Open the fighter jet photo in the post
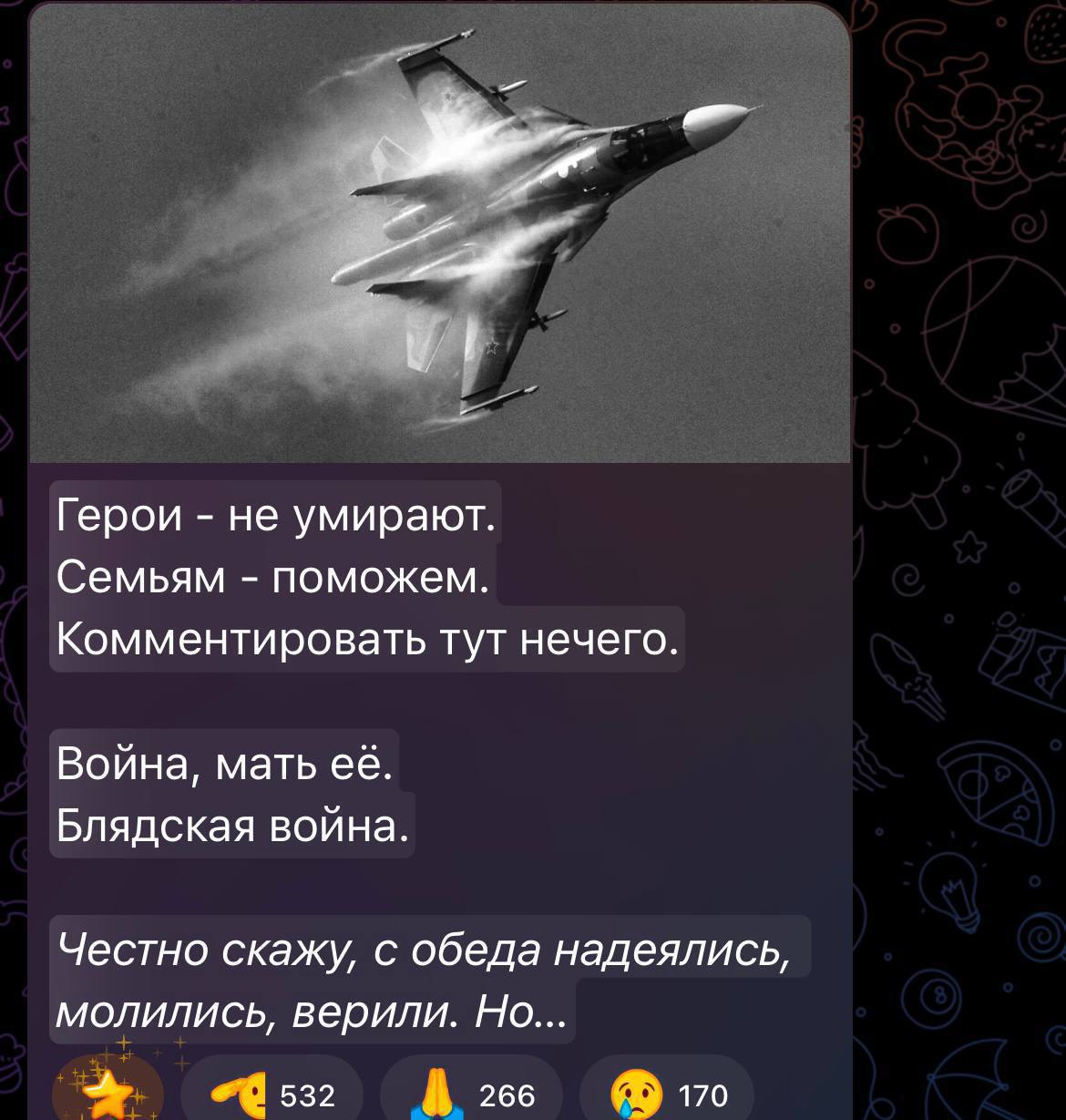The width and height of the screenshot is (1066, 1120). (440, 232)
